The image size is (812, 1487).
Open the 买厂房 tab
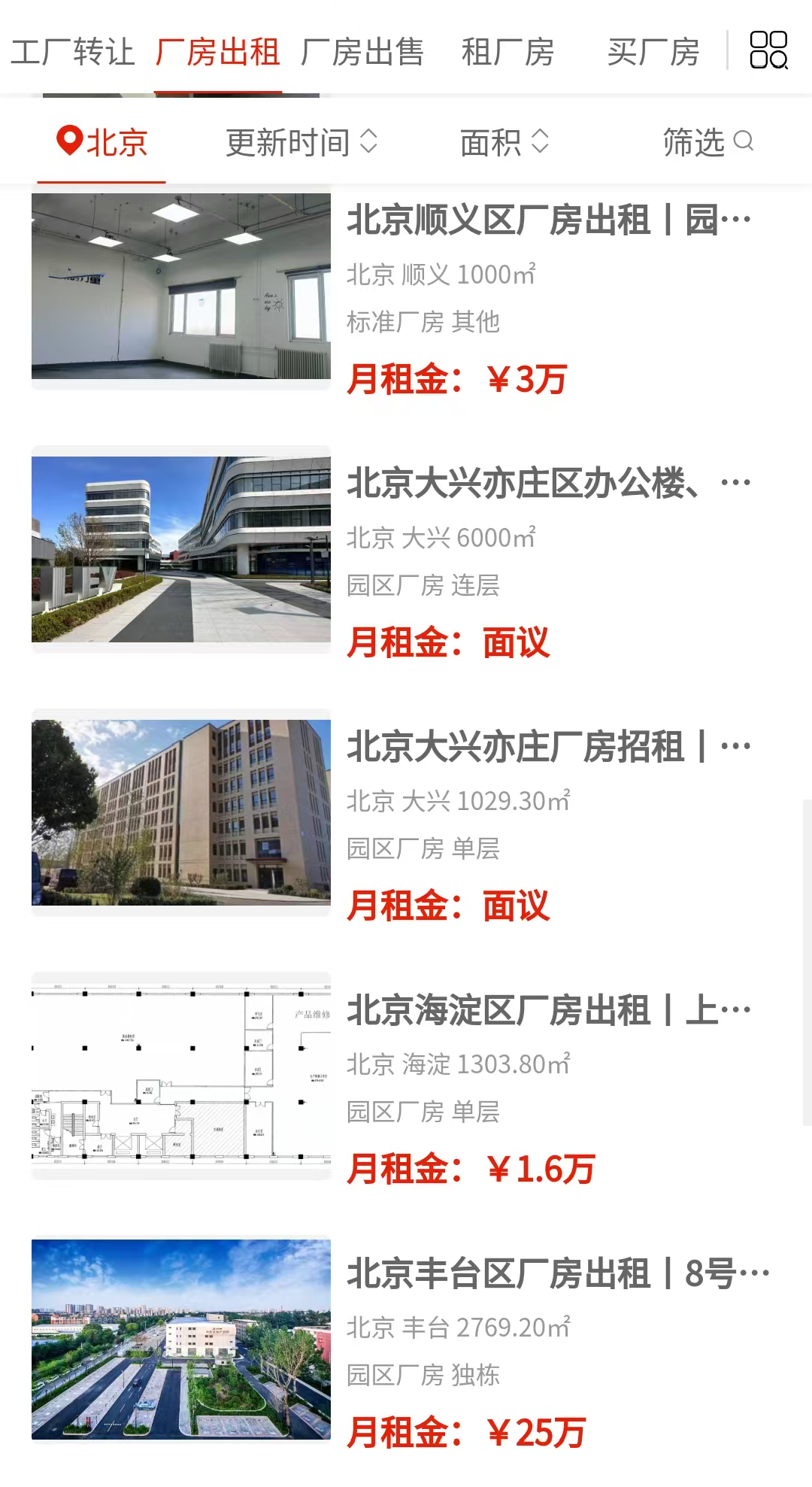[653, 53]
